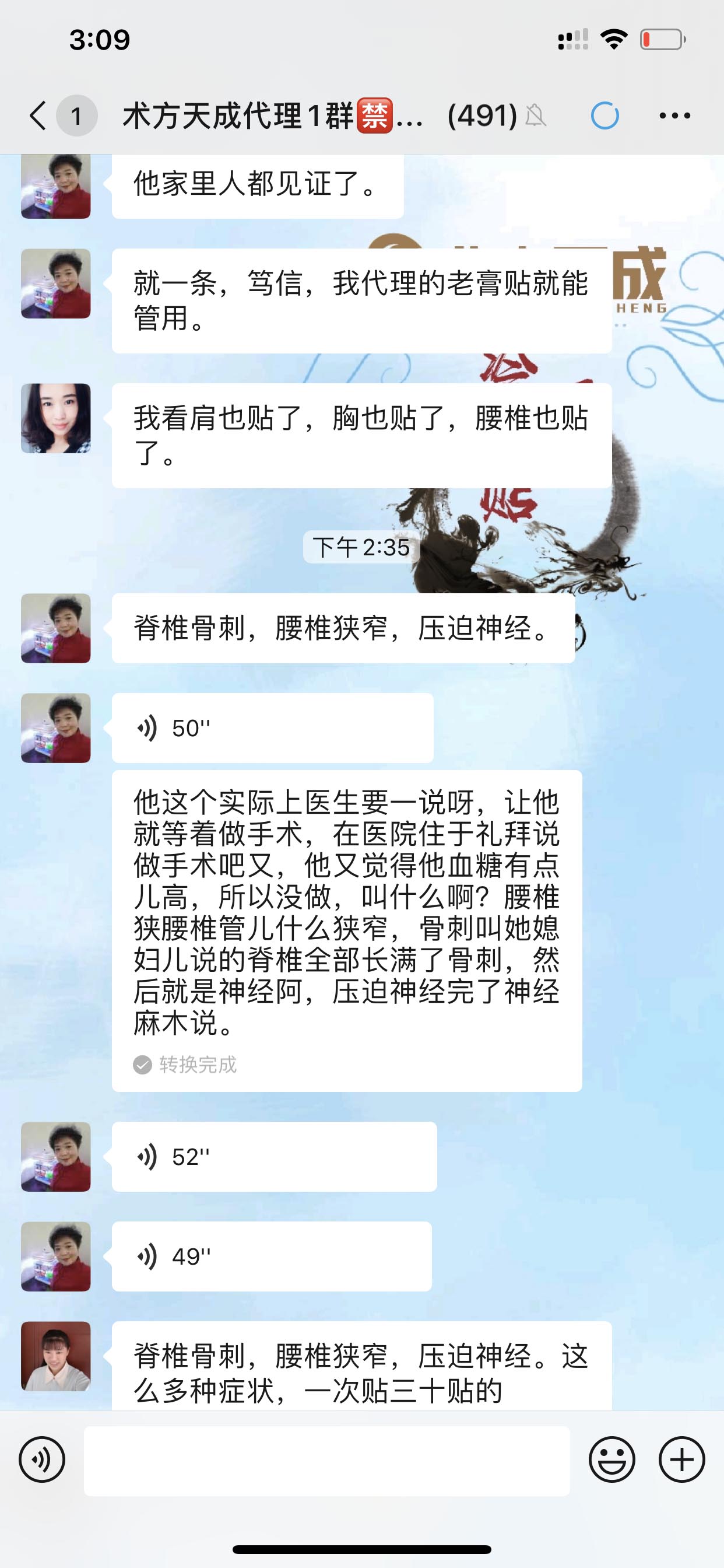Focus the message text field
This screenshot has width=724, height=1568.
coord(326,1461)
